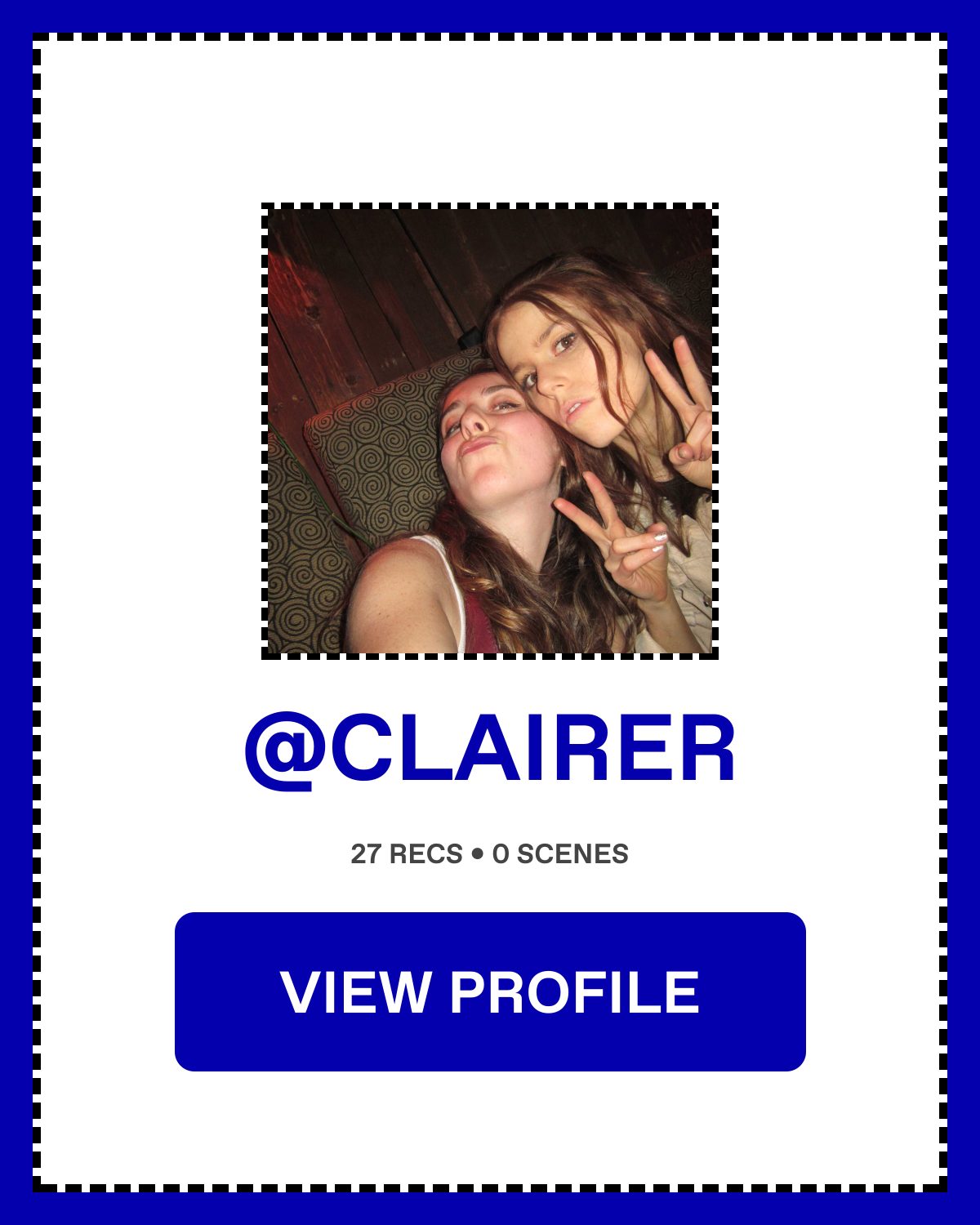Open @CLAIRER's profile photo
The image size is (980, 1225).
coord(490,431)
